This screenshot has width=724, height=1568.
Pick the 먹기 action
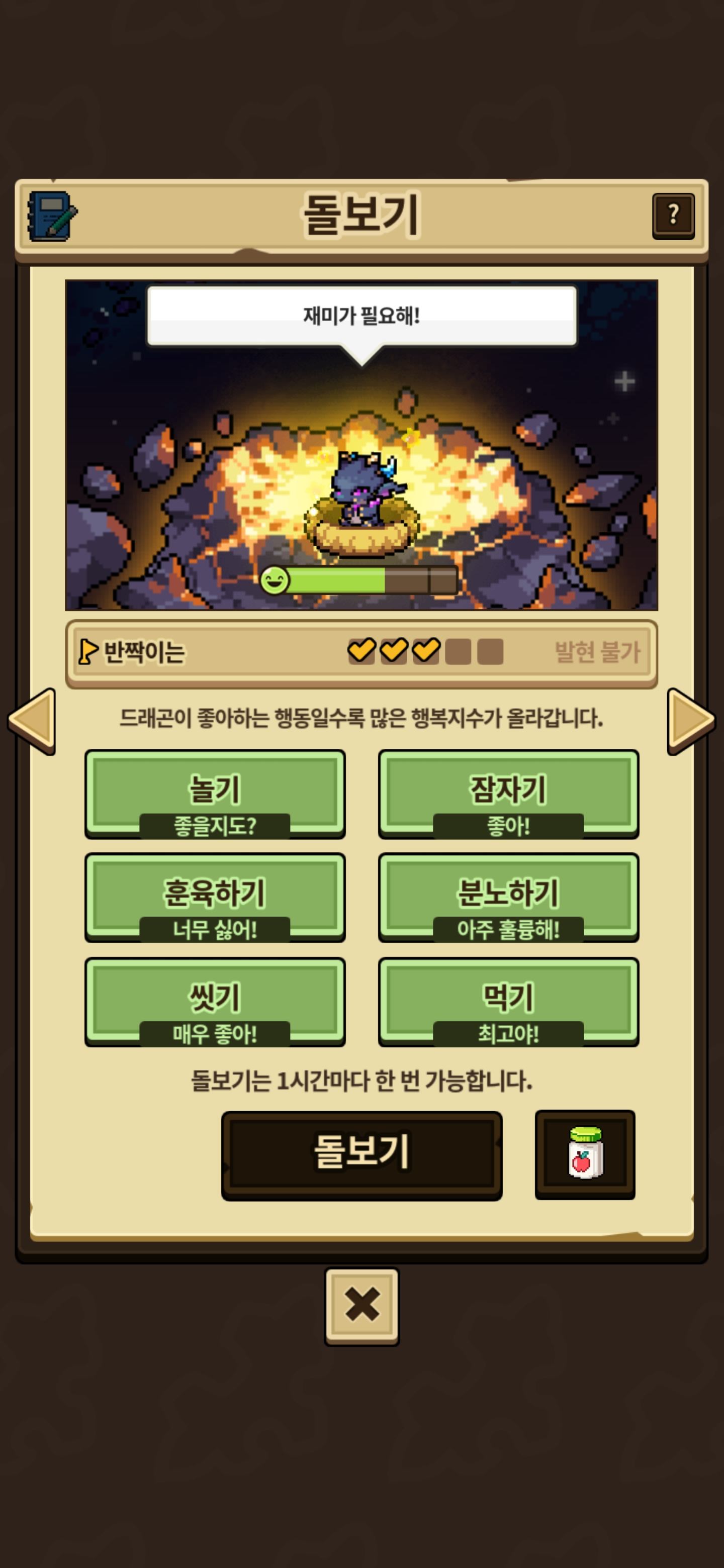508,1001
